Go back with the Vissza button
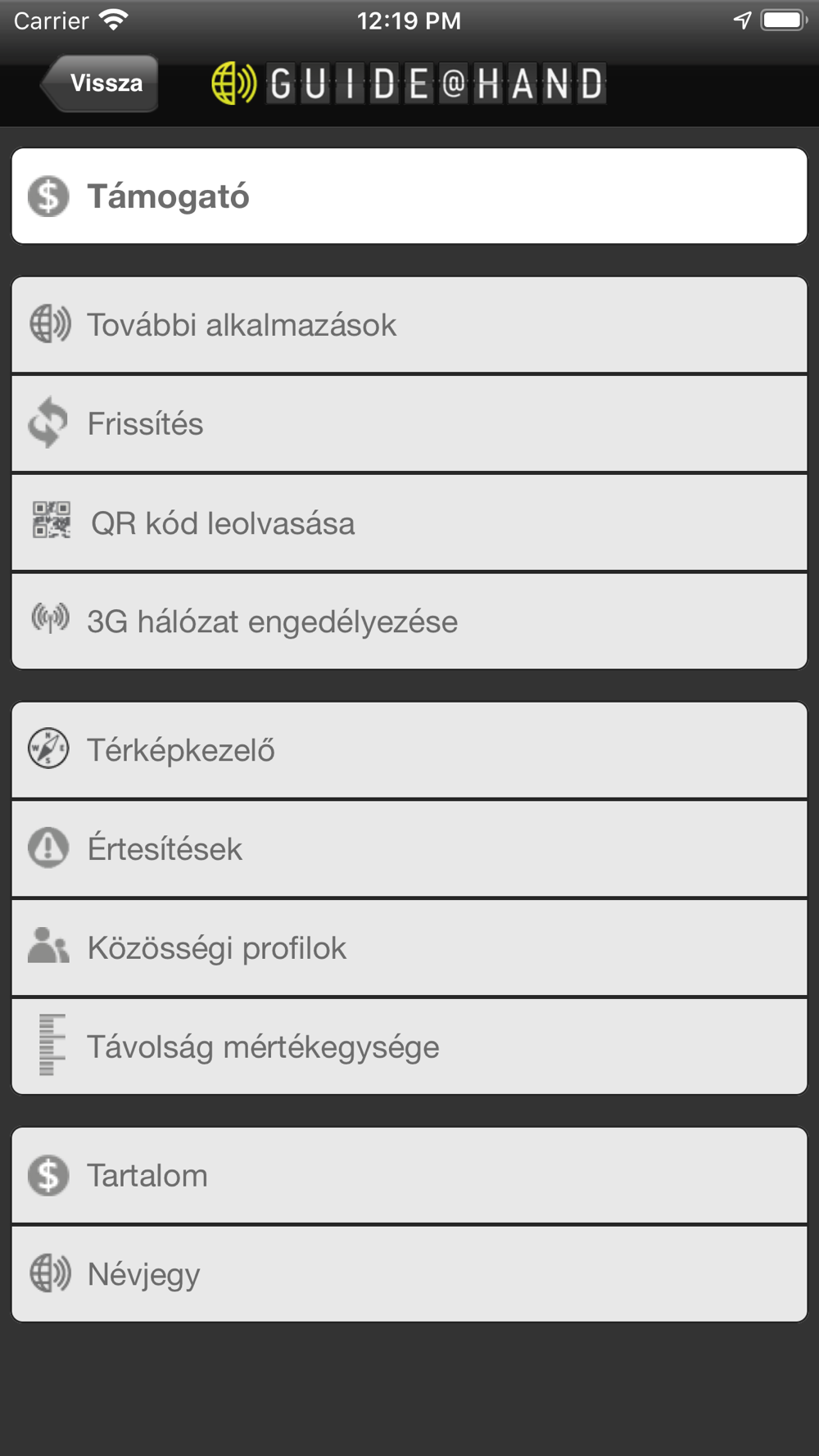Screen dimensions: 819x1456 [x=100, y=84]
